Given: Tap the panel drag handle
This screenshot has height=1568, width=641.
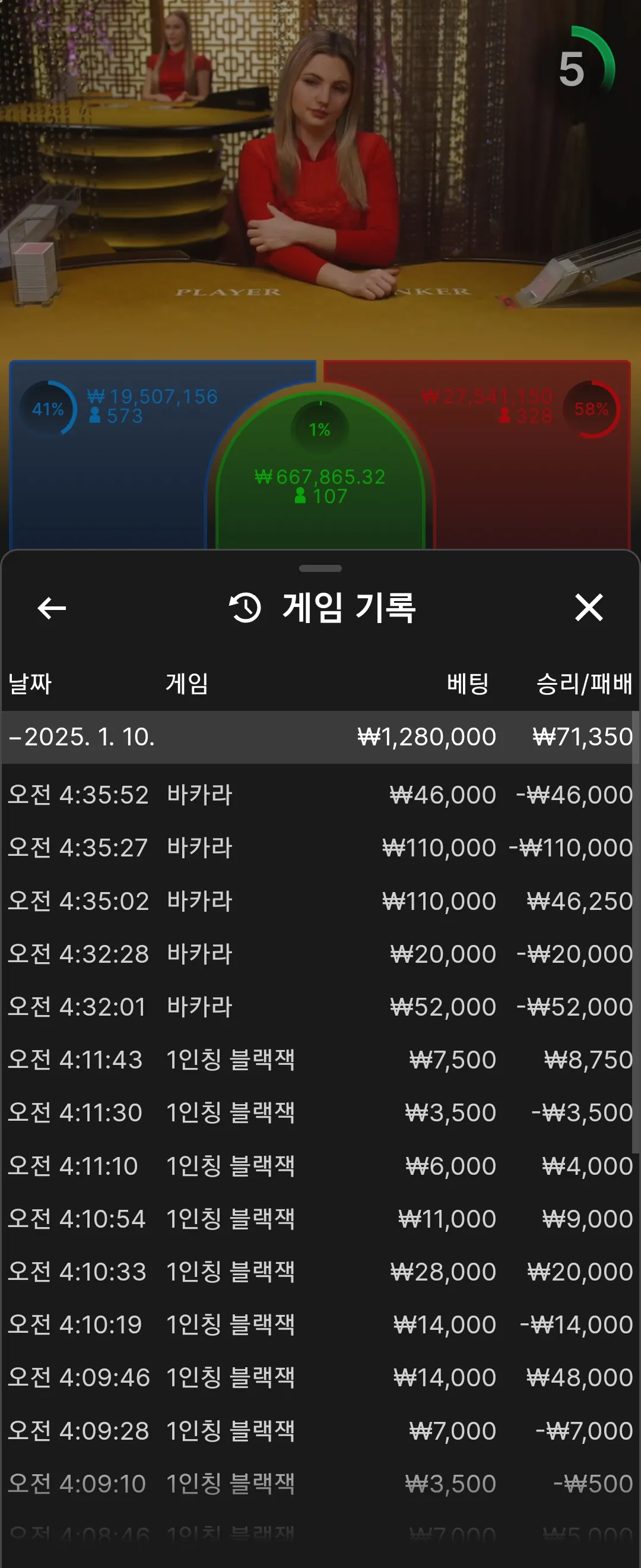Looking at the screenshot, I should pos(320,568).
